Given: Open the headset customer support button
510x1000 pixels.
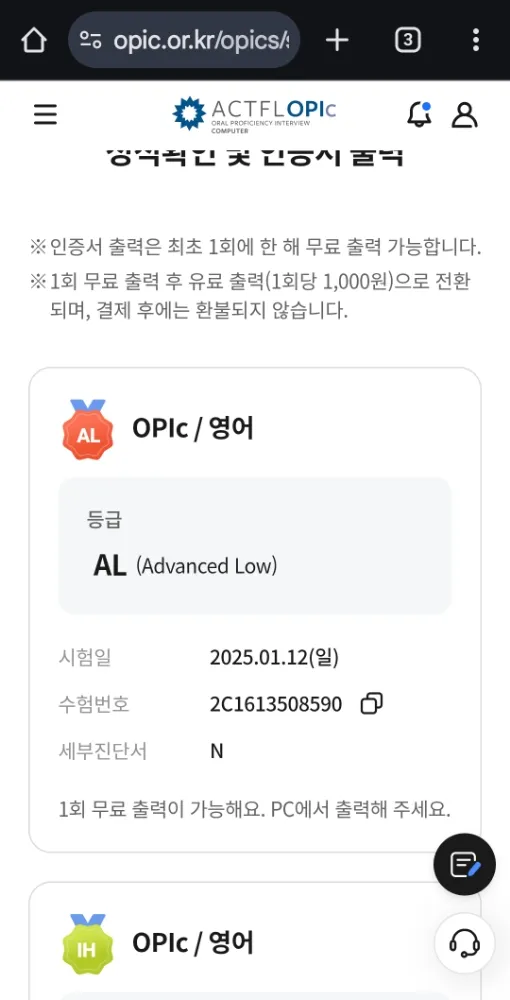Looking at the screenshot, I should point(465,943).
